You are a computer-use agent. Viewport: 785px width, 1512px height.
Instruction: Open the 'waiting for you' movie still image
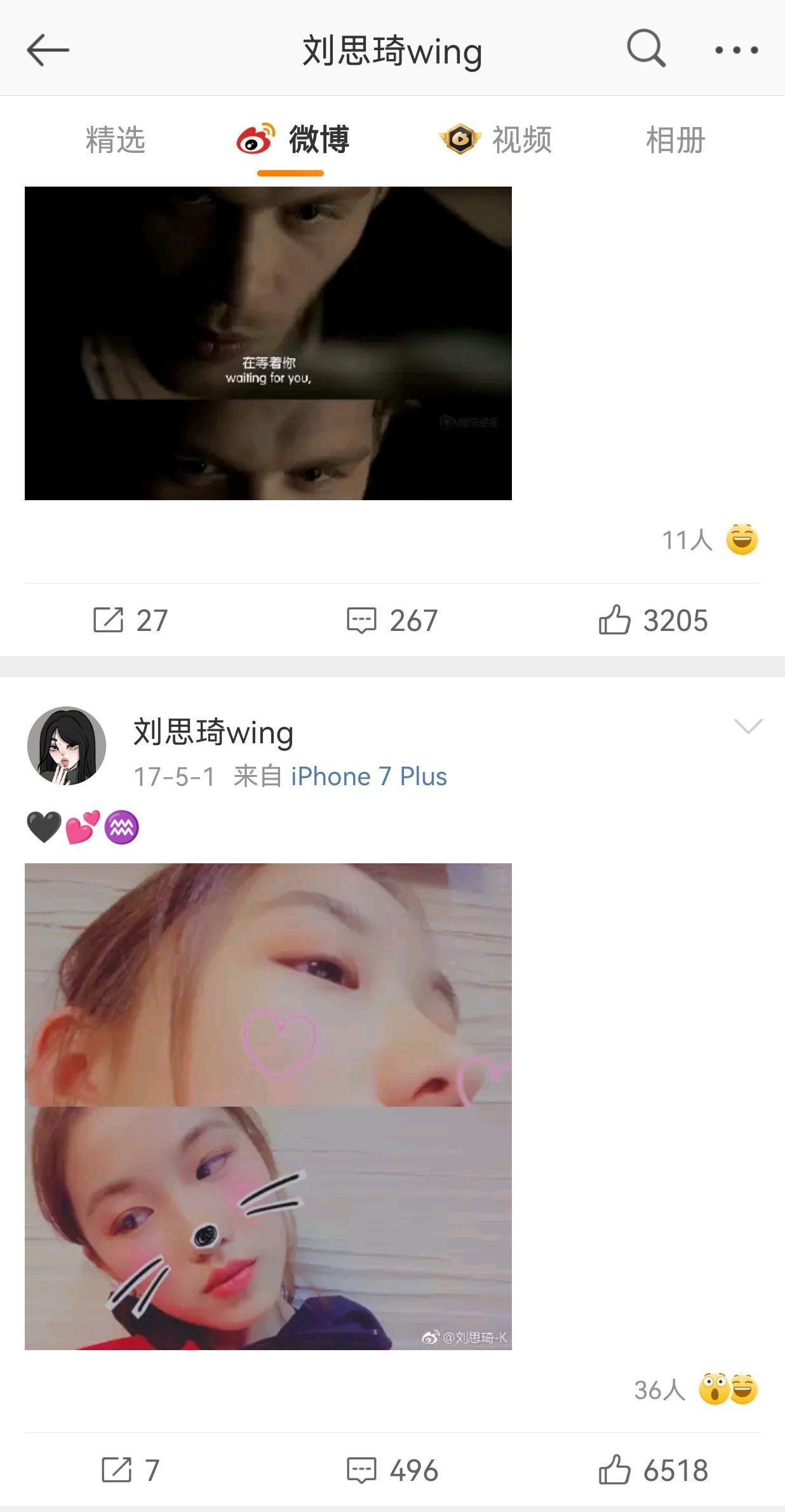click(268, 343)
